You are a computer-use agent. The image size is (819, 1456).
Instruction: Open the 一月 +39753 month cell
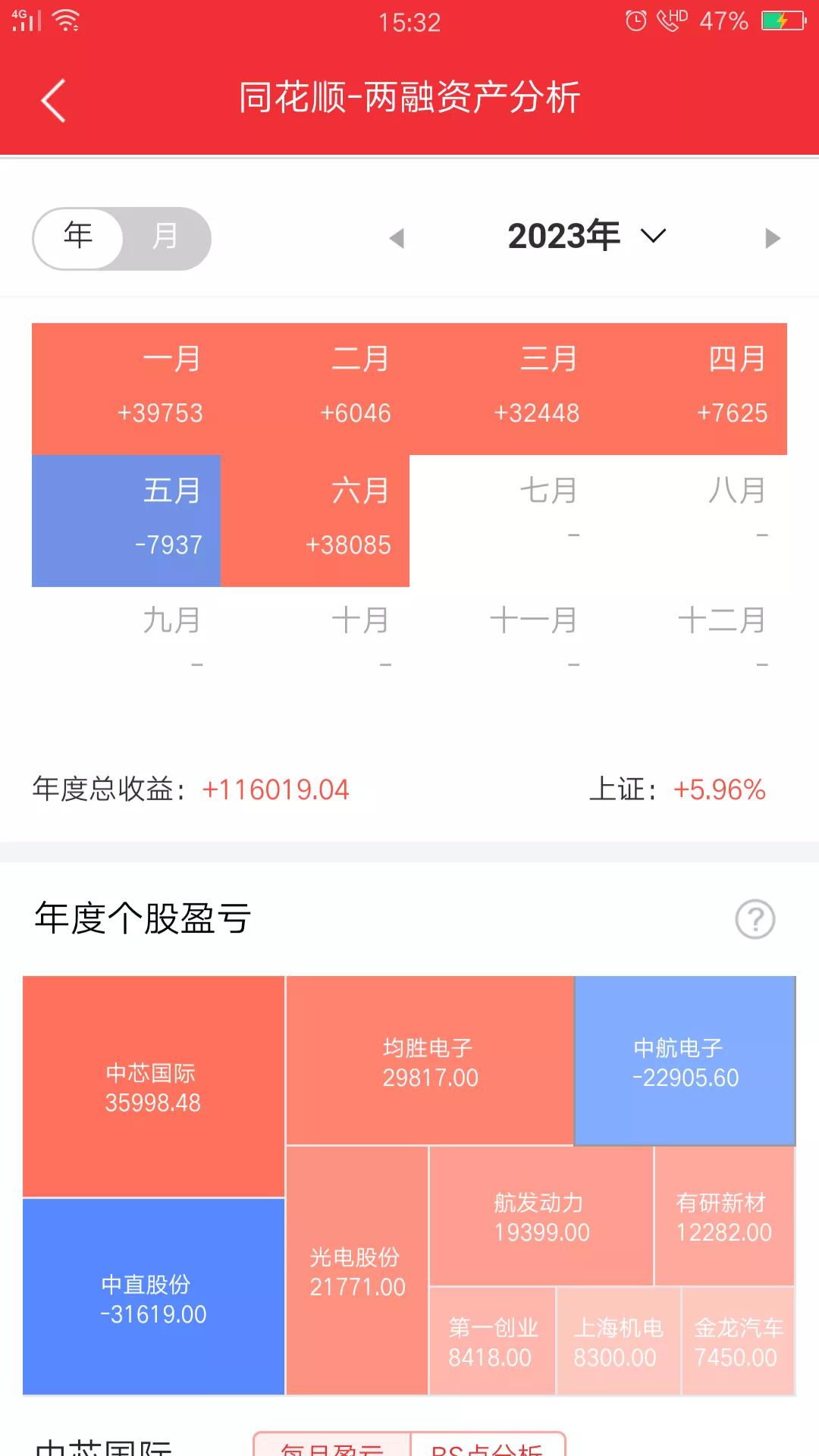[x=126, y=389]
